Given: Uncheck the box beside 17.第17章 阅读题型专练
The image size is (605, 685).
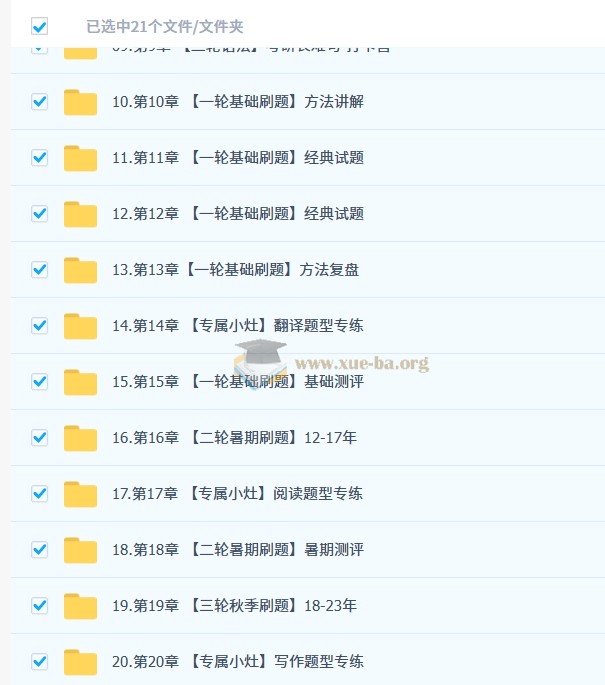Looking at the screenshot, I should [40, 494].
